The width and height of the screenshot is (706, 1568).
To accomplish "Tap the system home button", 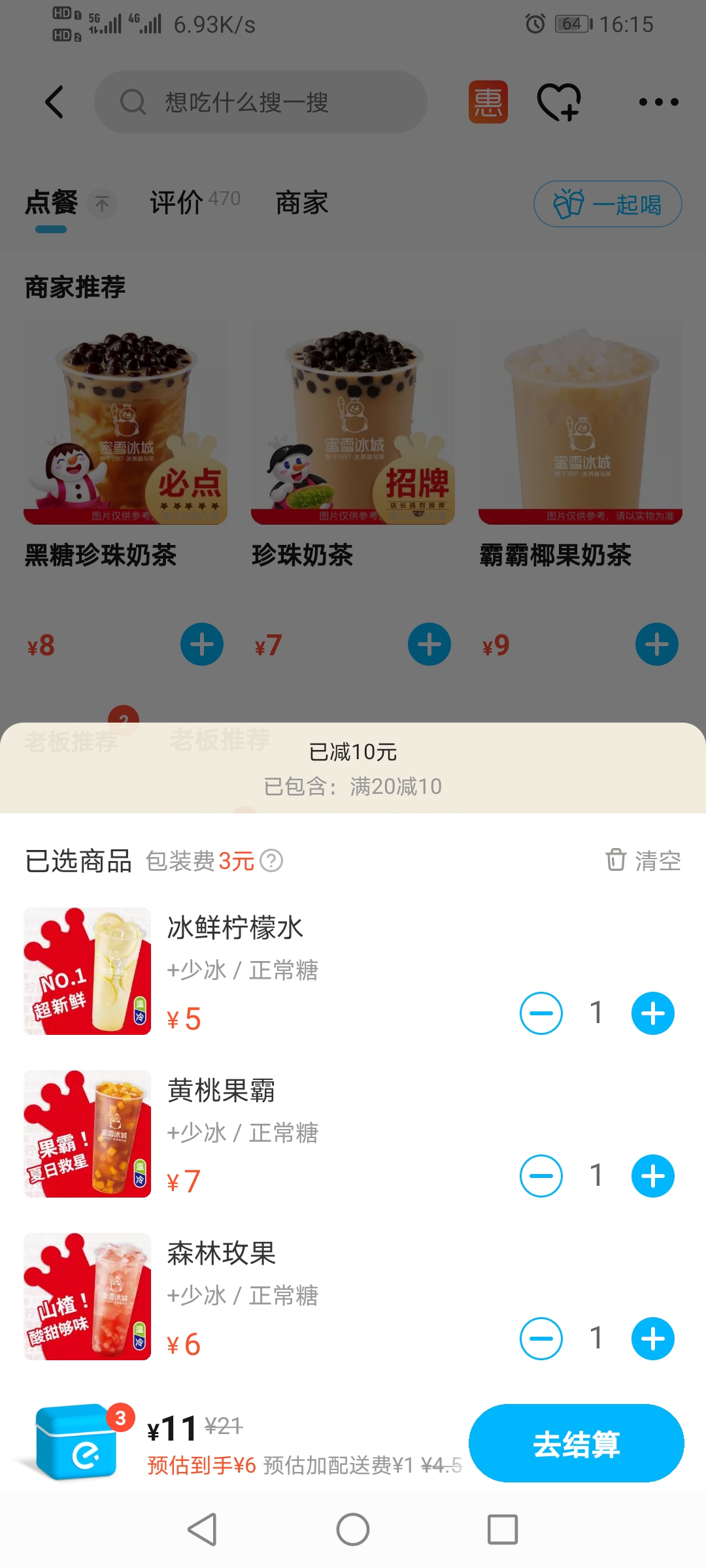I will pyautogui.click(x=353, y=1529).
